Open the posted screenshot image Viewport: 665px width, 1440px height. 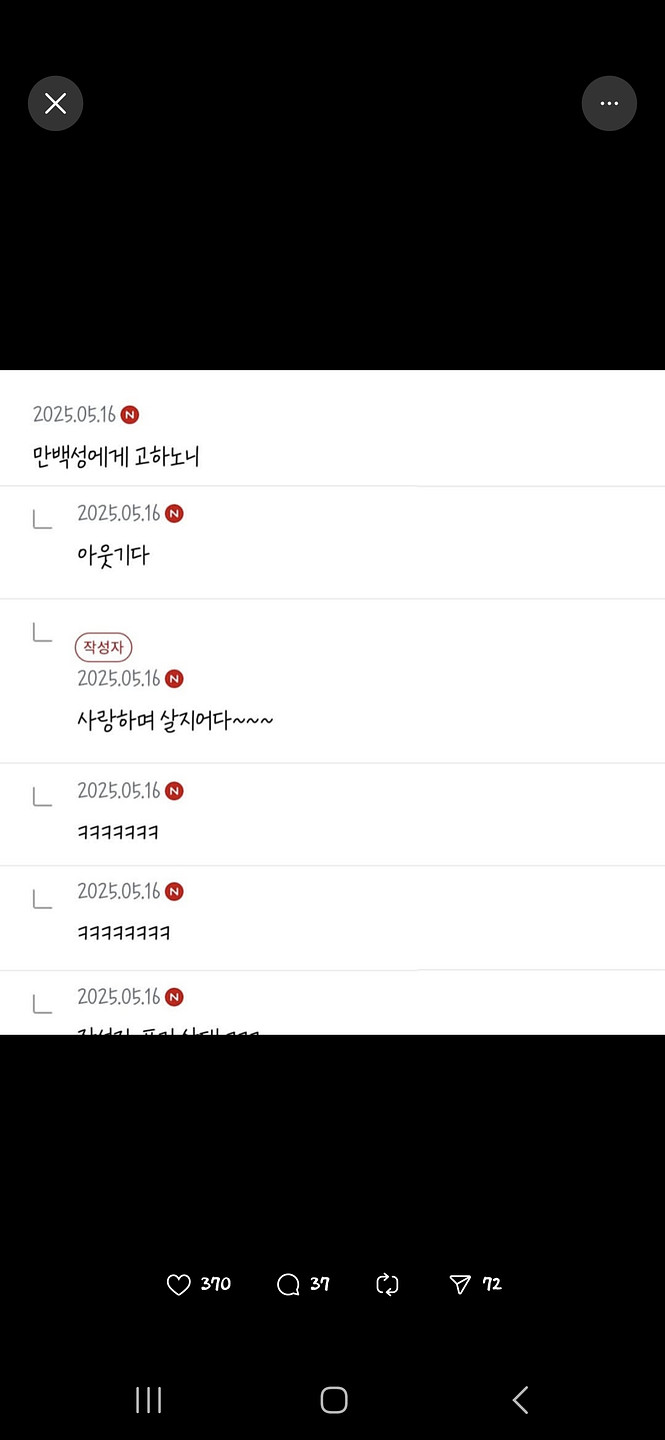[332, 702]
